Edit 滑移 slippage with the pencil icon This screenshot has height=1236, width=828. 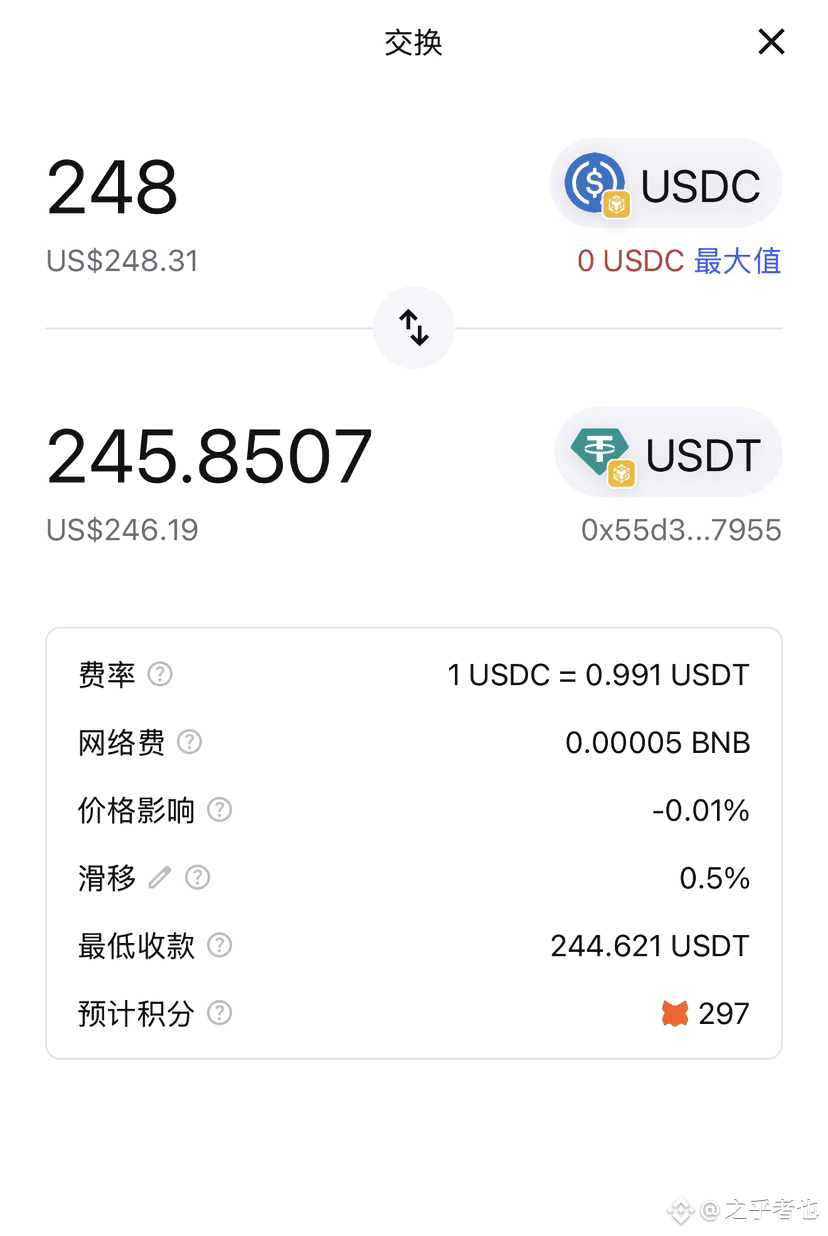[160, 878]
